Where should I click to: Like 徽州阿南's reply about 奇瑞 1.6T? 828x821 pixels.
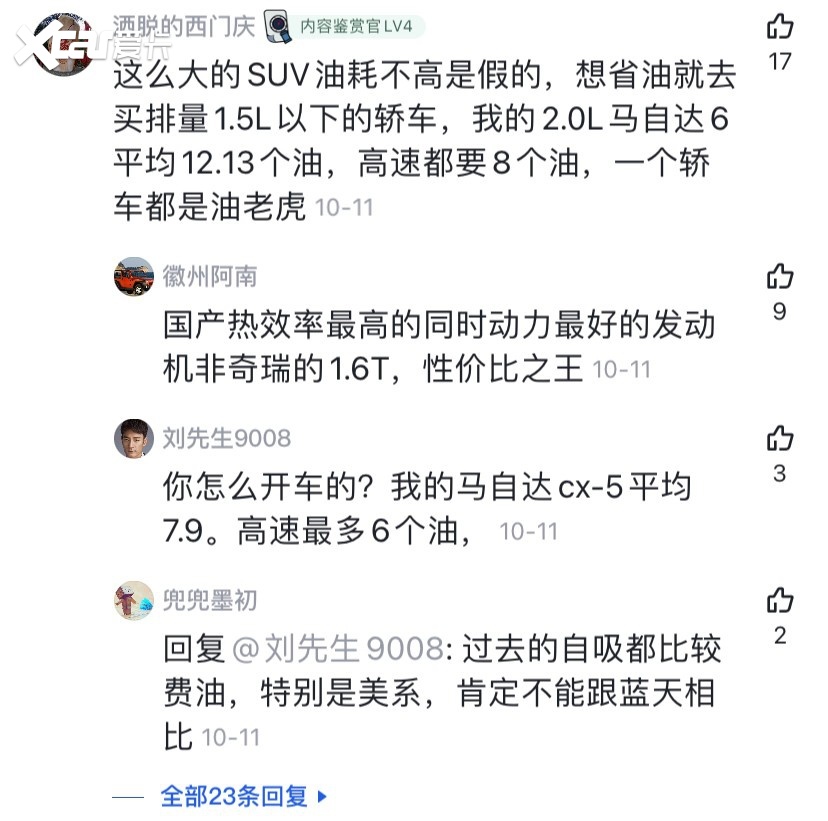pos(780,276)
